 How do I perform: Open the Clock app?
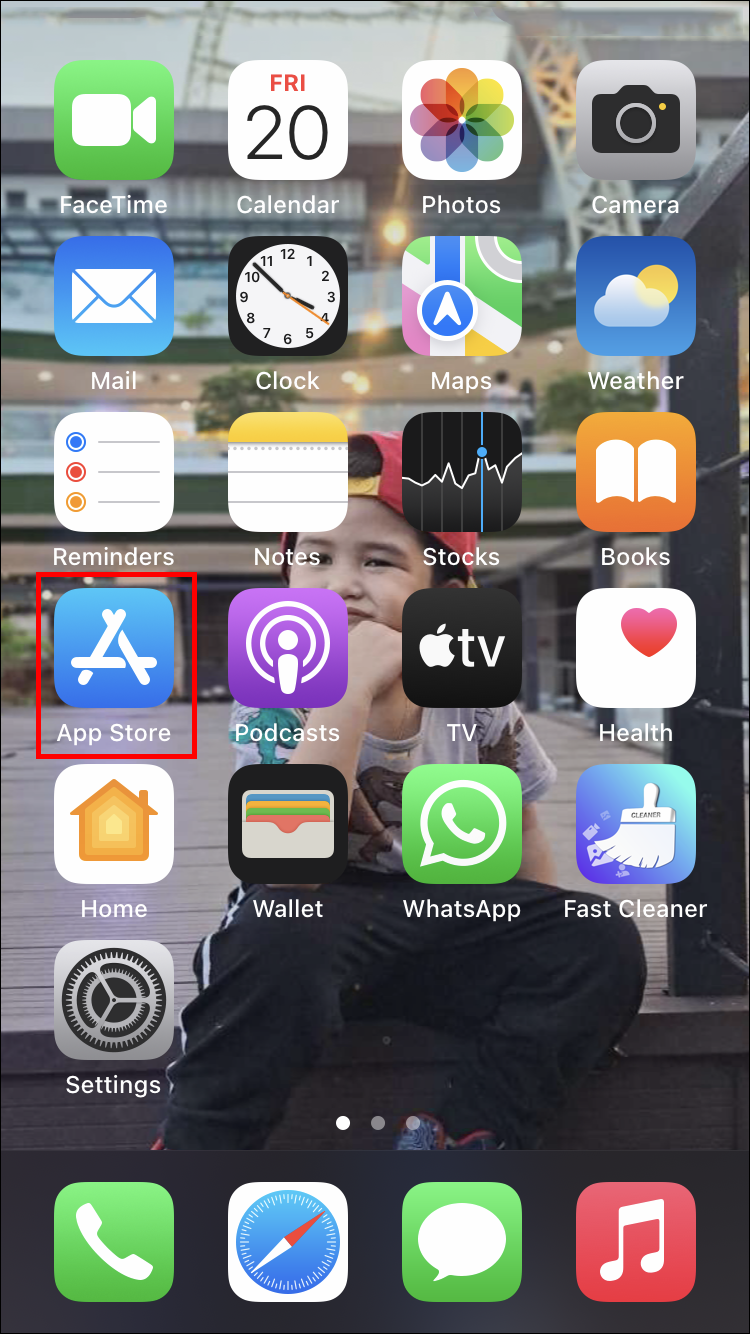click(x=288, y=296)
